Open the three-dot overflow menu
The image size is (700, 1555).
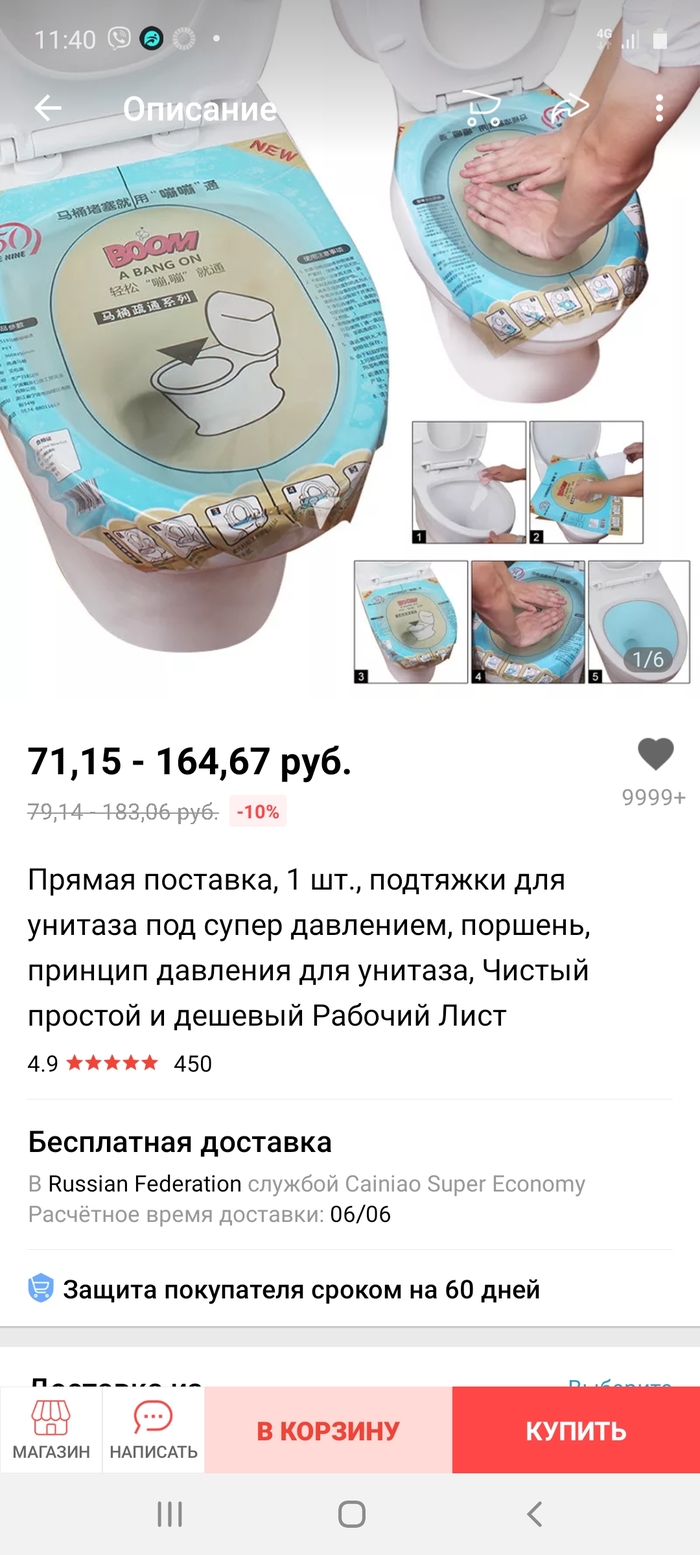(x=659, y=108)
